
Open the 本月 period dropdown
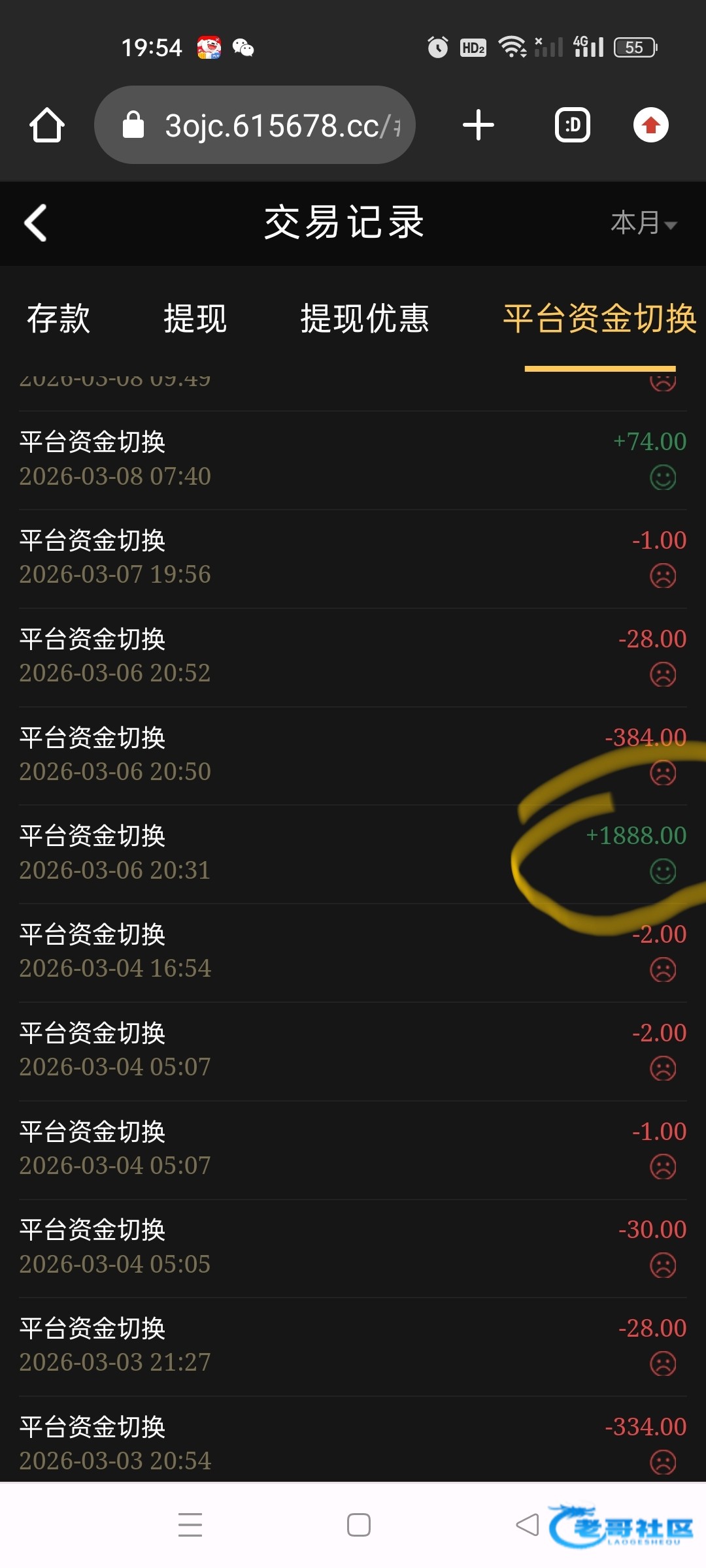pos(643,223)
